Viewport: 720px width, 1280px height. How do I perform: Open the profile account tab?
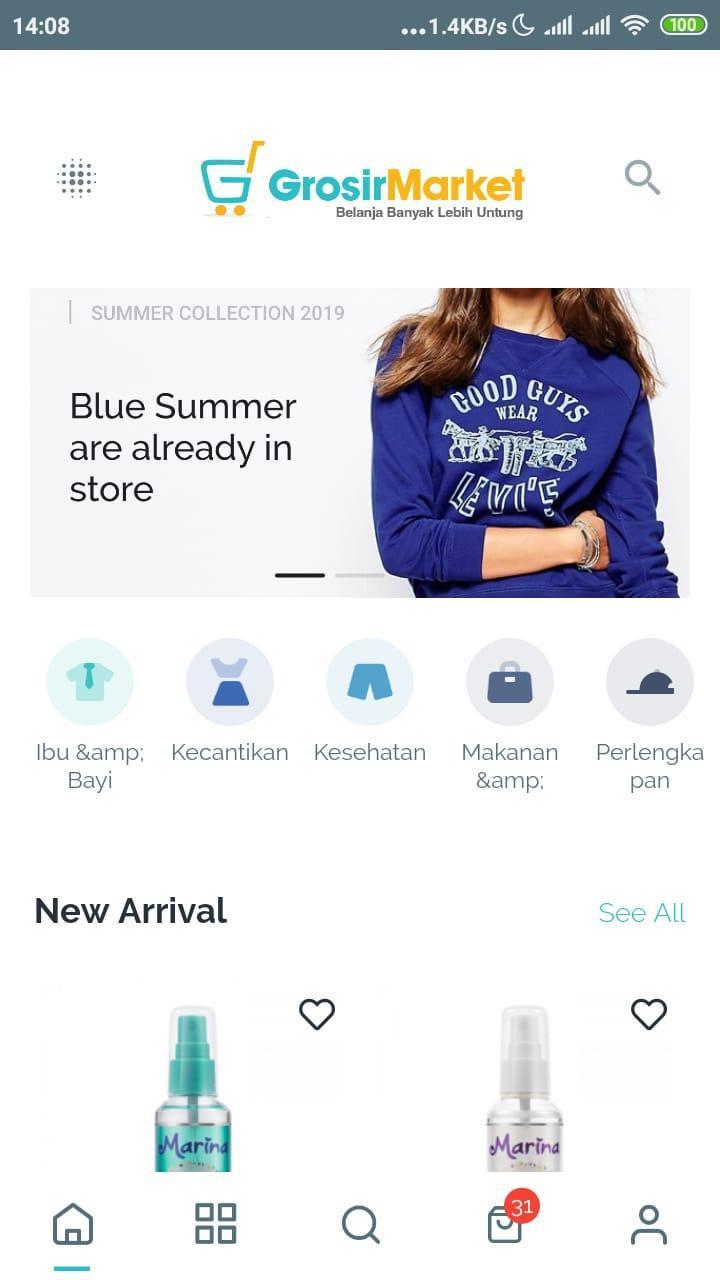pyautogui.click(x=649, y=1224)
